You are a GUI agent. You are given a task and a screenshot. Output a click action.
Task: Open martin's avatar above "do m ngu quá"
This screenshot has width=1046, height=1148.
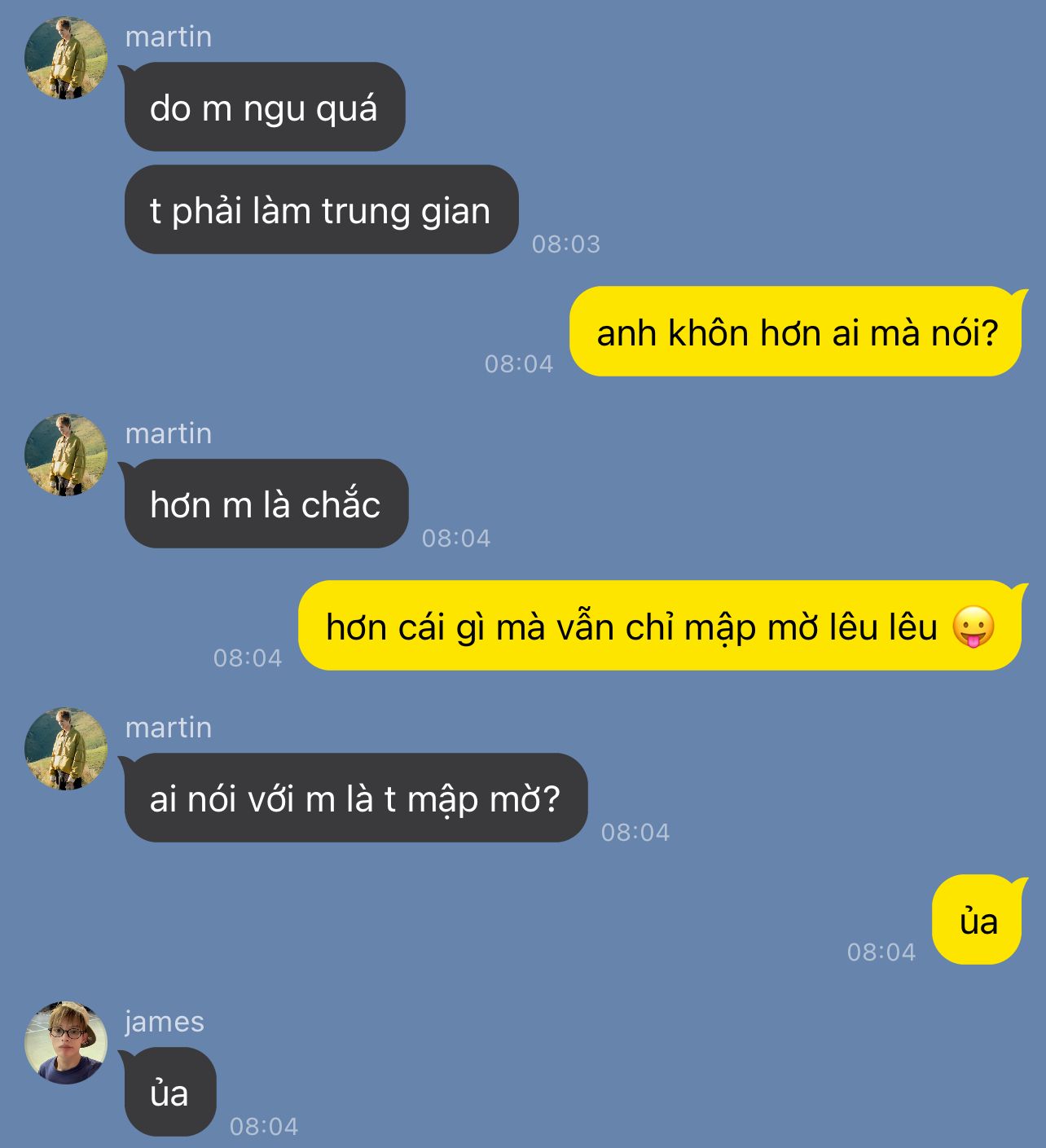[x=66, y=58]
